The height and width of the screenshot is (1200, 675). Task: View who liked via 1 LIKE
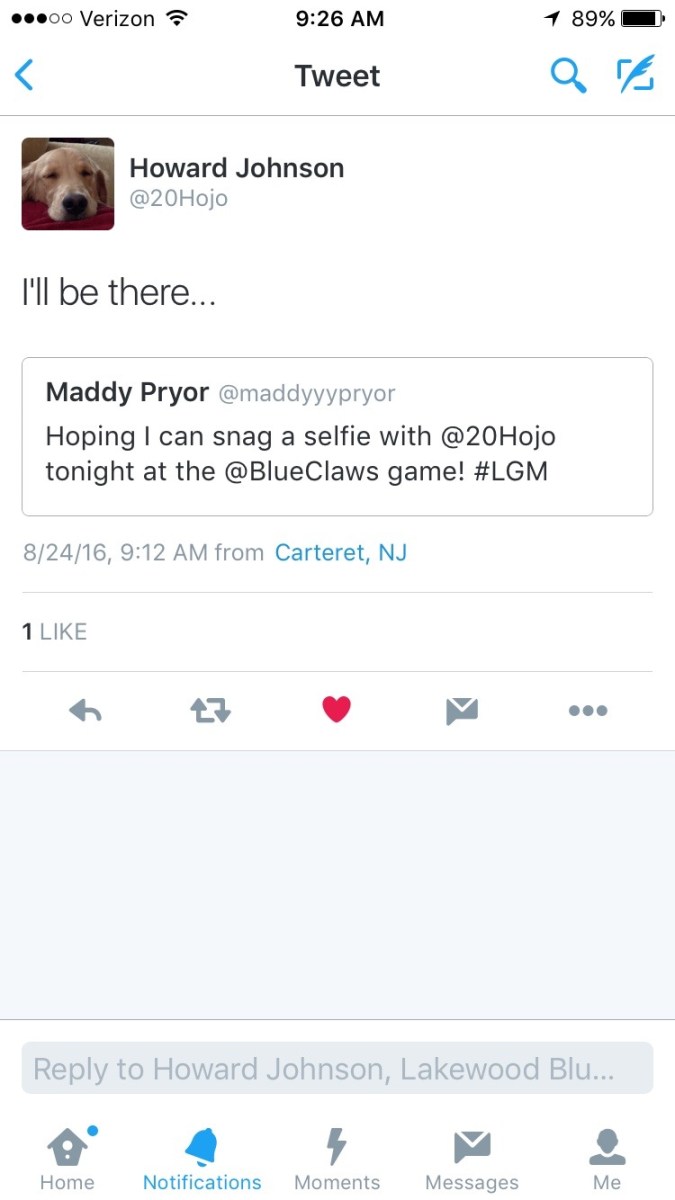click(x=55, y=632)
